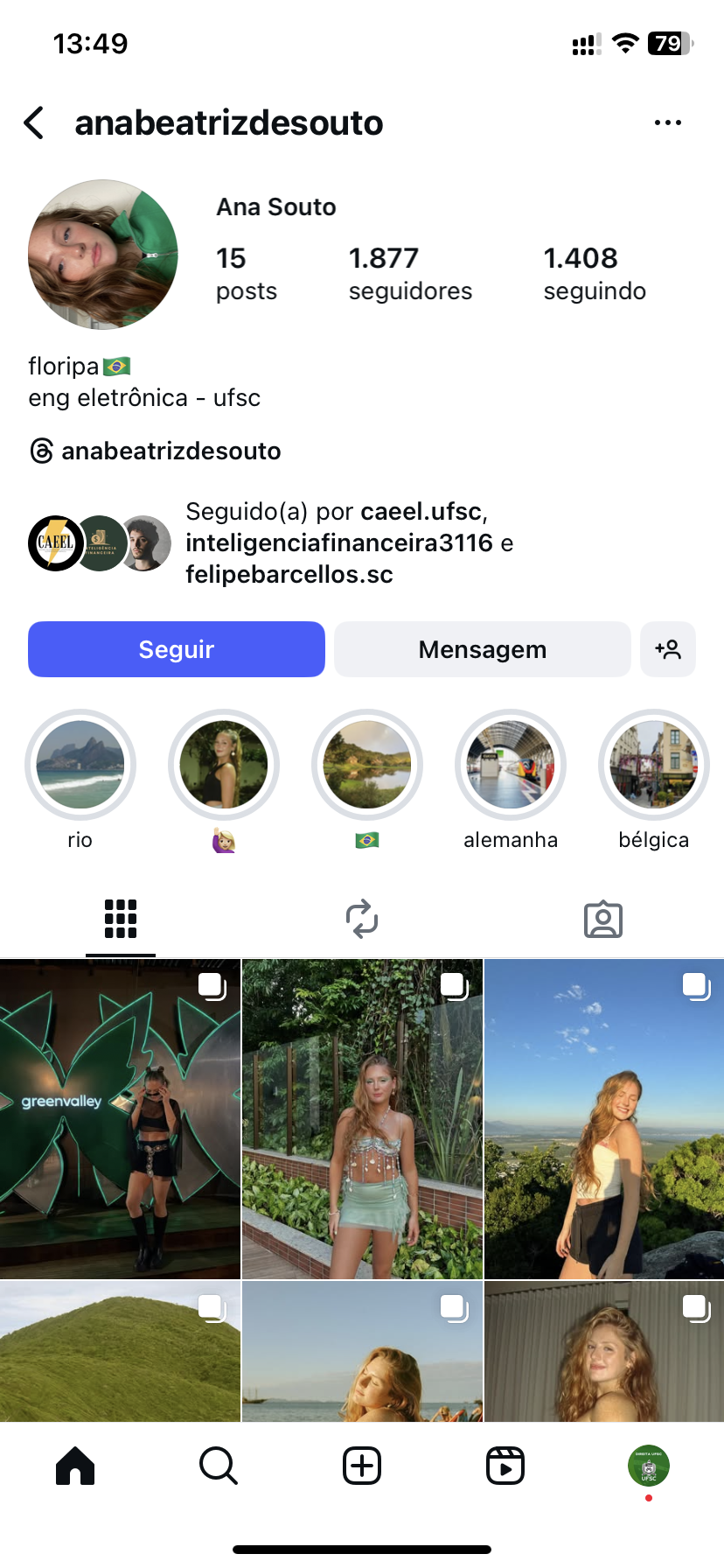Screen dimensions: 724x1568
Task: Open the alemanha story highlight
Action: click(511, 765)
